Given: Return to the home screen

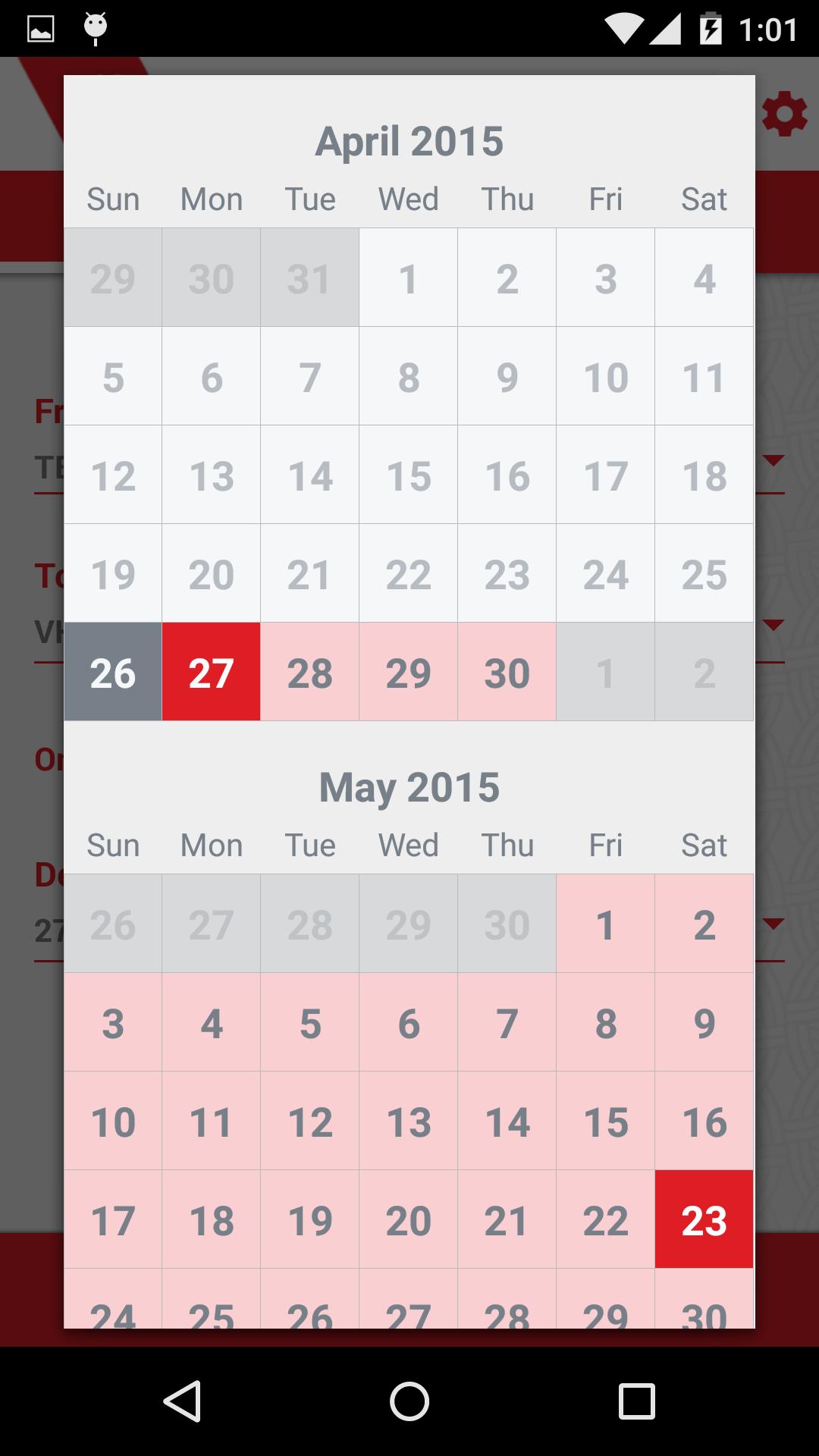Looking at the screenshot, I should [x=409, y=1401].
